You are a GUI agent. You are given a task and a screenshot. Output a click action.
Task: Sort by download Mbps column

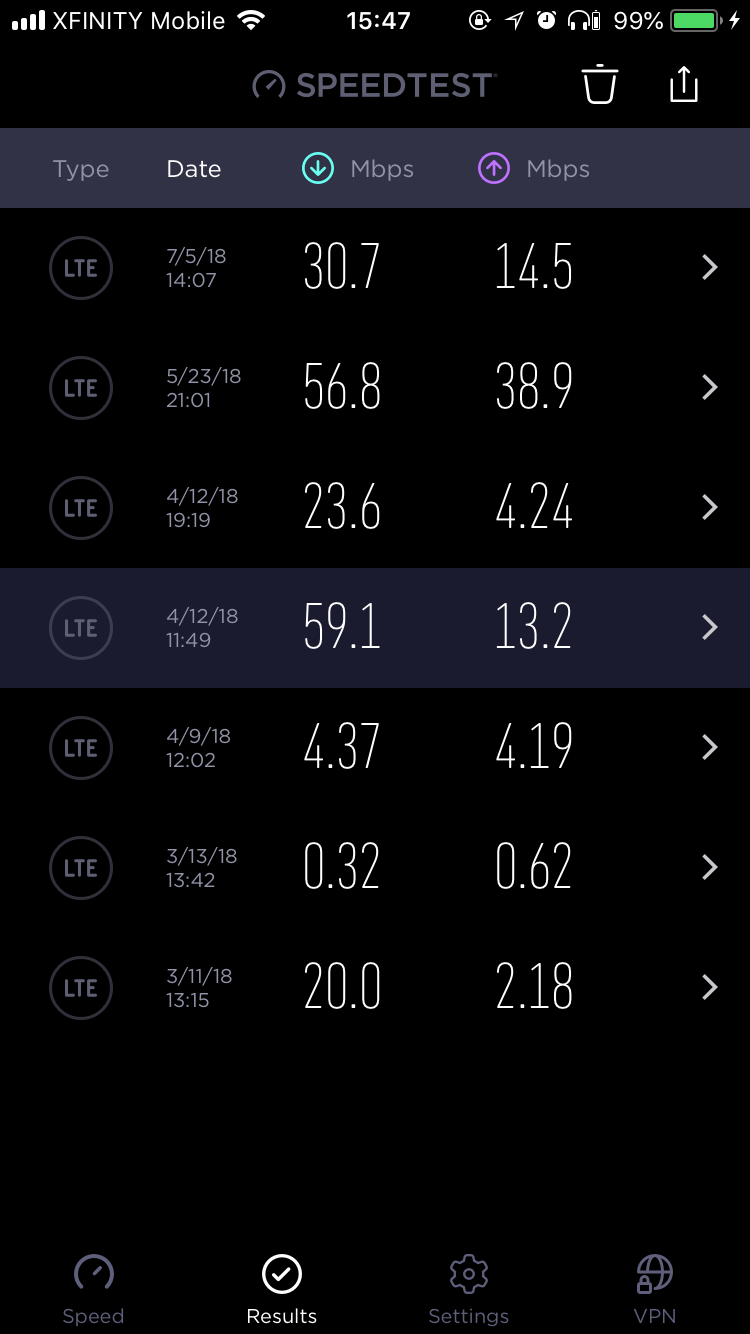[x=358, y=169]
